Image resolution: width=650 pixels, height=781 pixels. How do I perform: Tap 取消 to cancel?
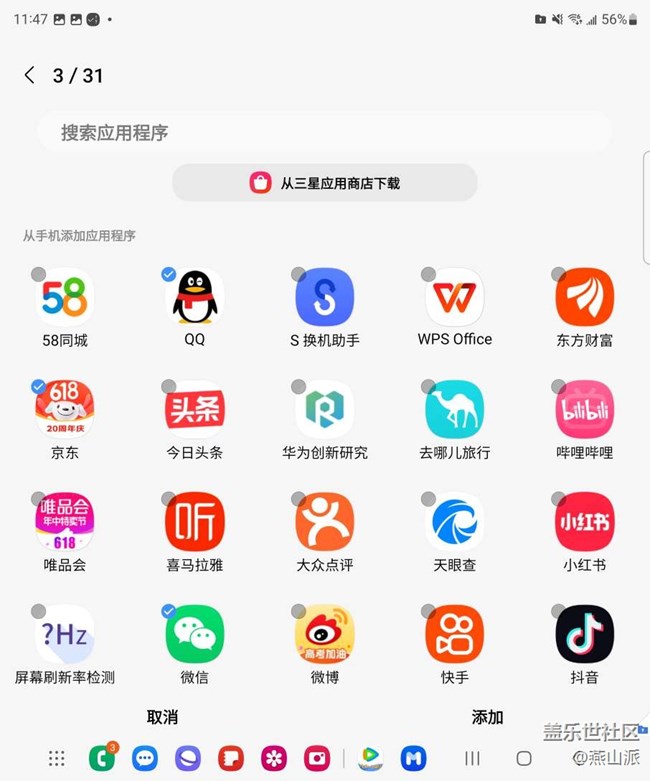point(162,717)
